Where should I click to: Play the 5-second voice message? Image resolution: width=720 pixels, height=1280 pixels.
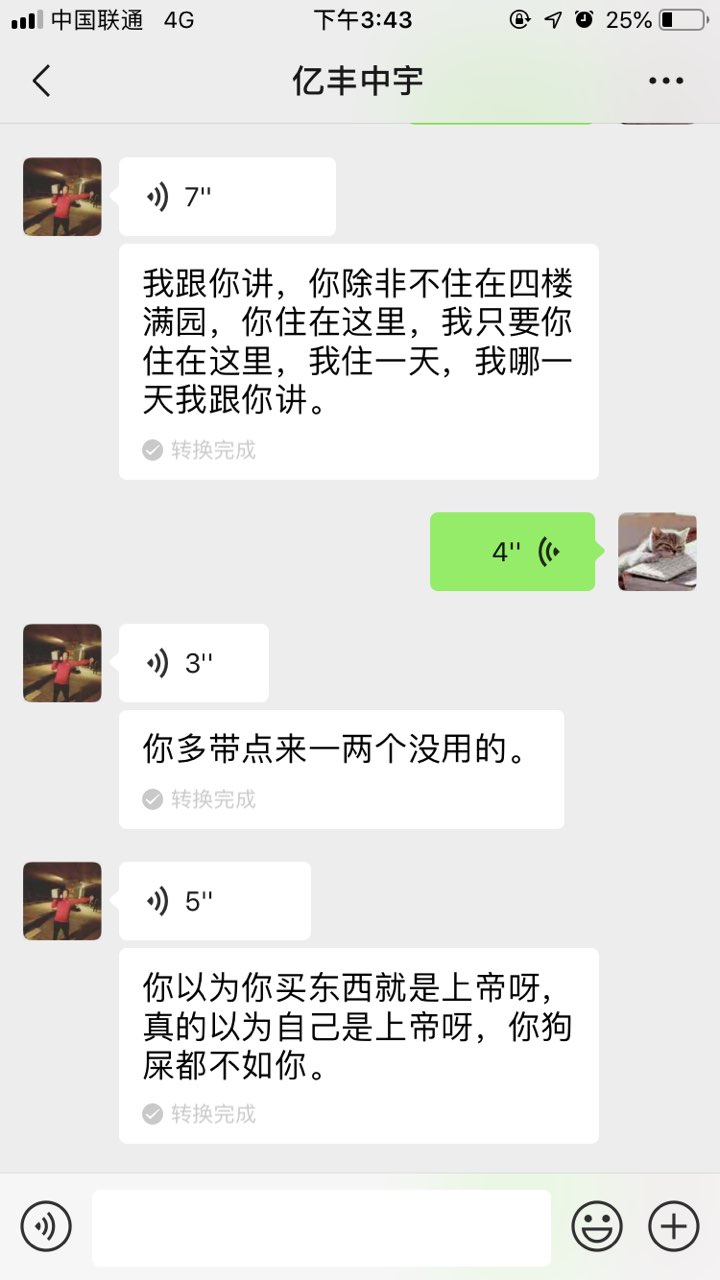click(215, 901)
